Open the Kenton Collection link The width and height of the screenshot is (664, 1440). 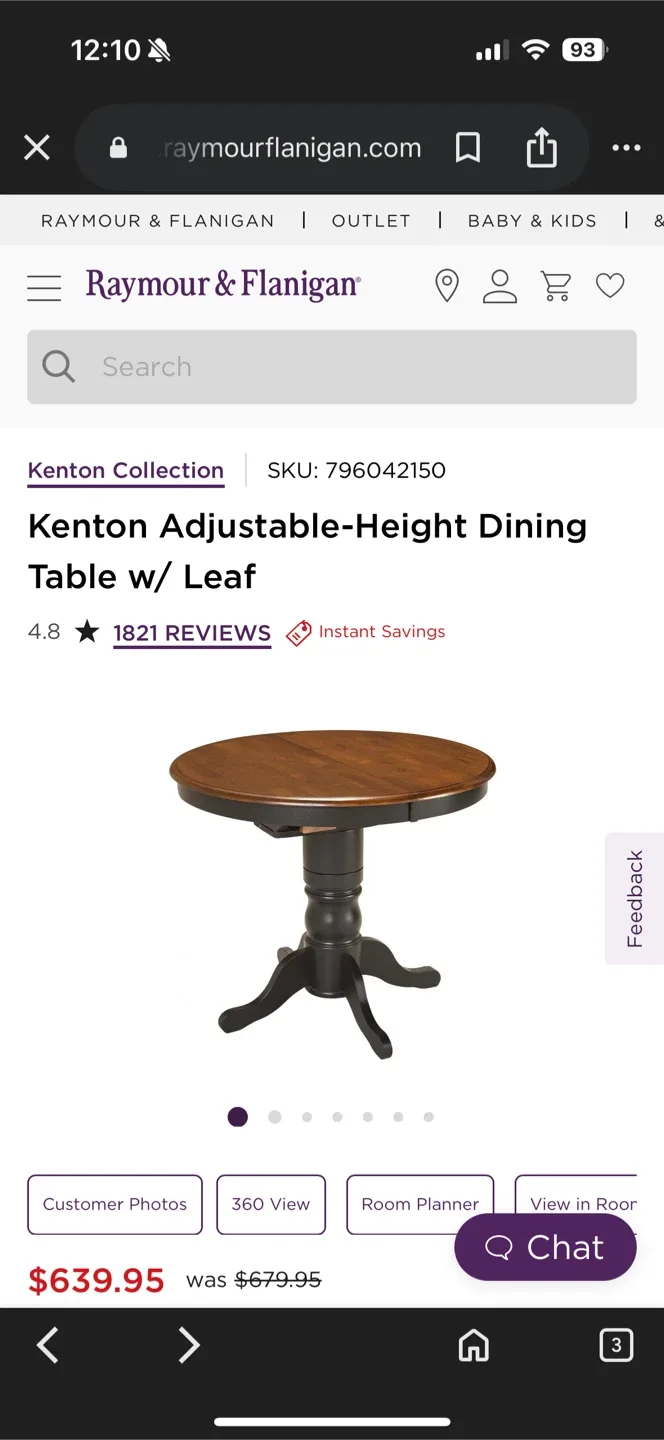[126, 471]
